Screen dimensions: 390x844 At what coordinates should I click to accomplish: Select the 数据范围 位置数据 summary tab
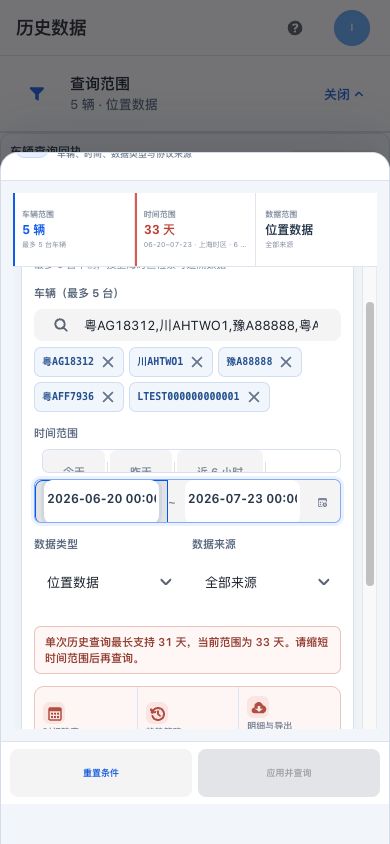pos(316,229)
